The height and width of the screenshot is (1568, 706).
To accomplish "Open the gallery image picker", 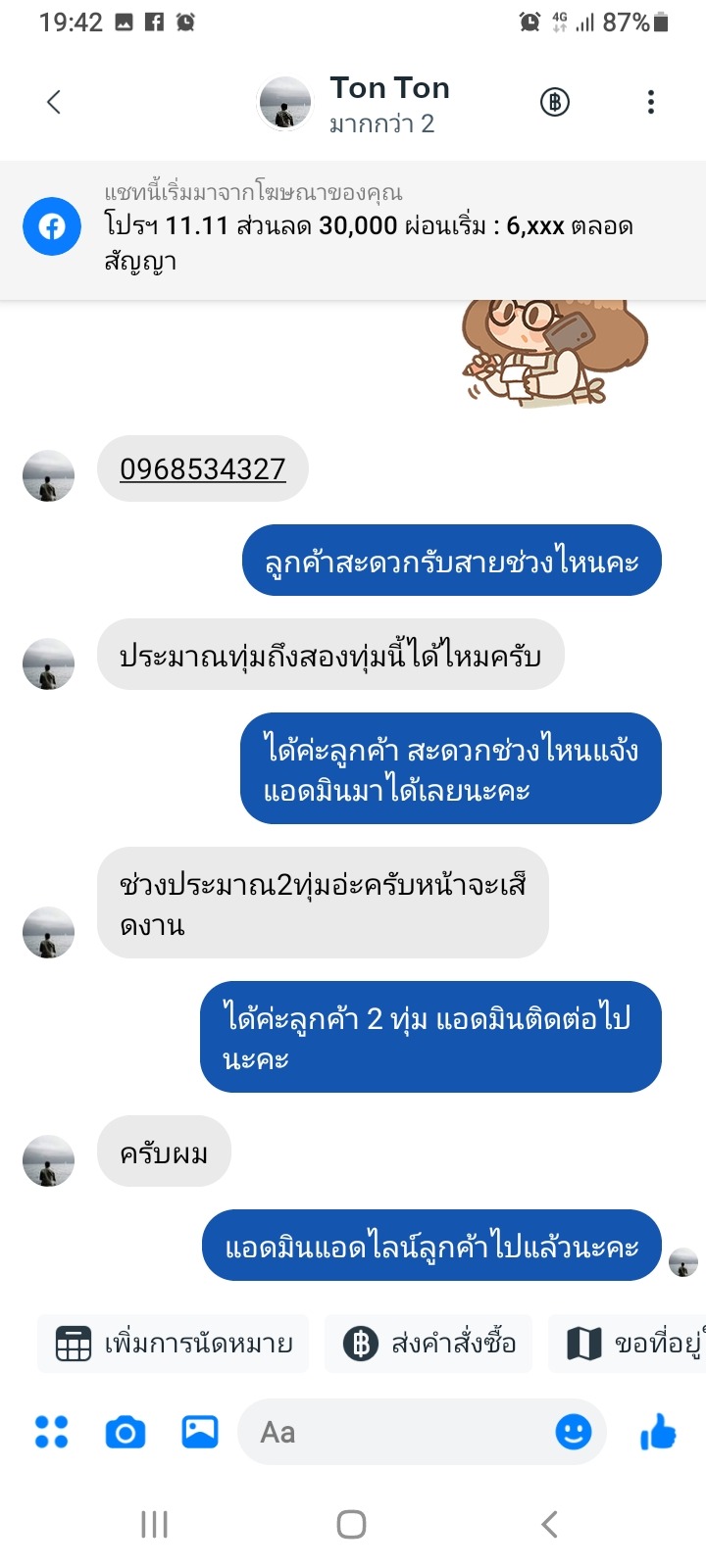I will (200, 1432).
